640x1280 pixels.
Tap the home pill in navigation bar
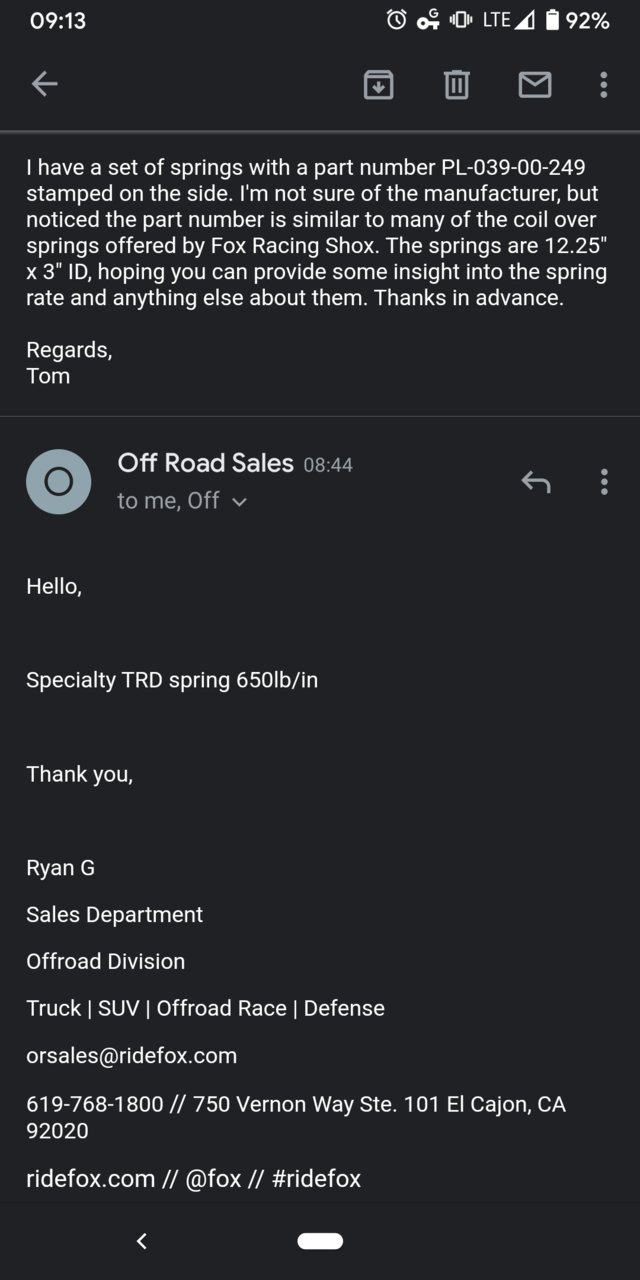pos(320,1241)
